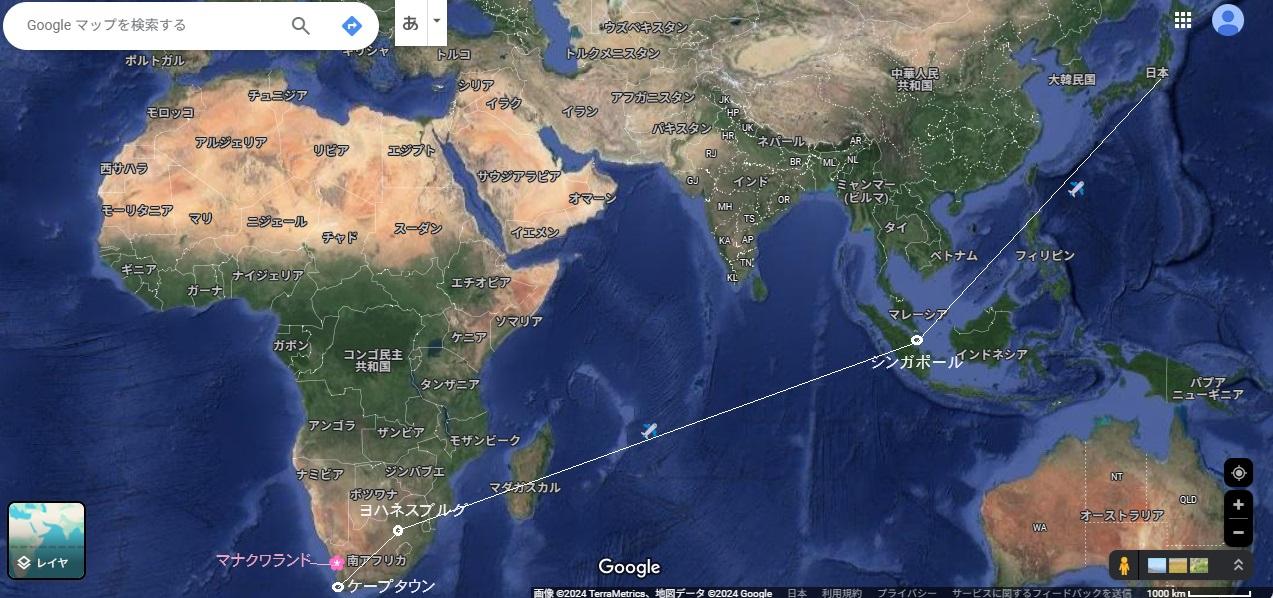Open the account profile avatar
Screen dimensions: 1273x598
1227,20
